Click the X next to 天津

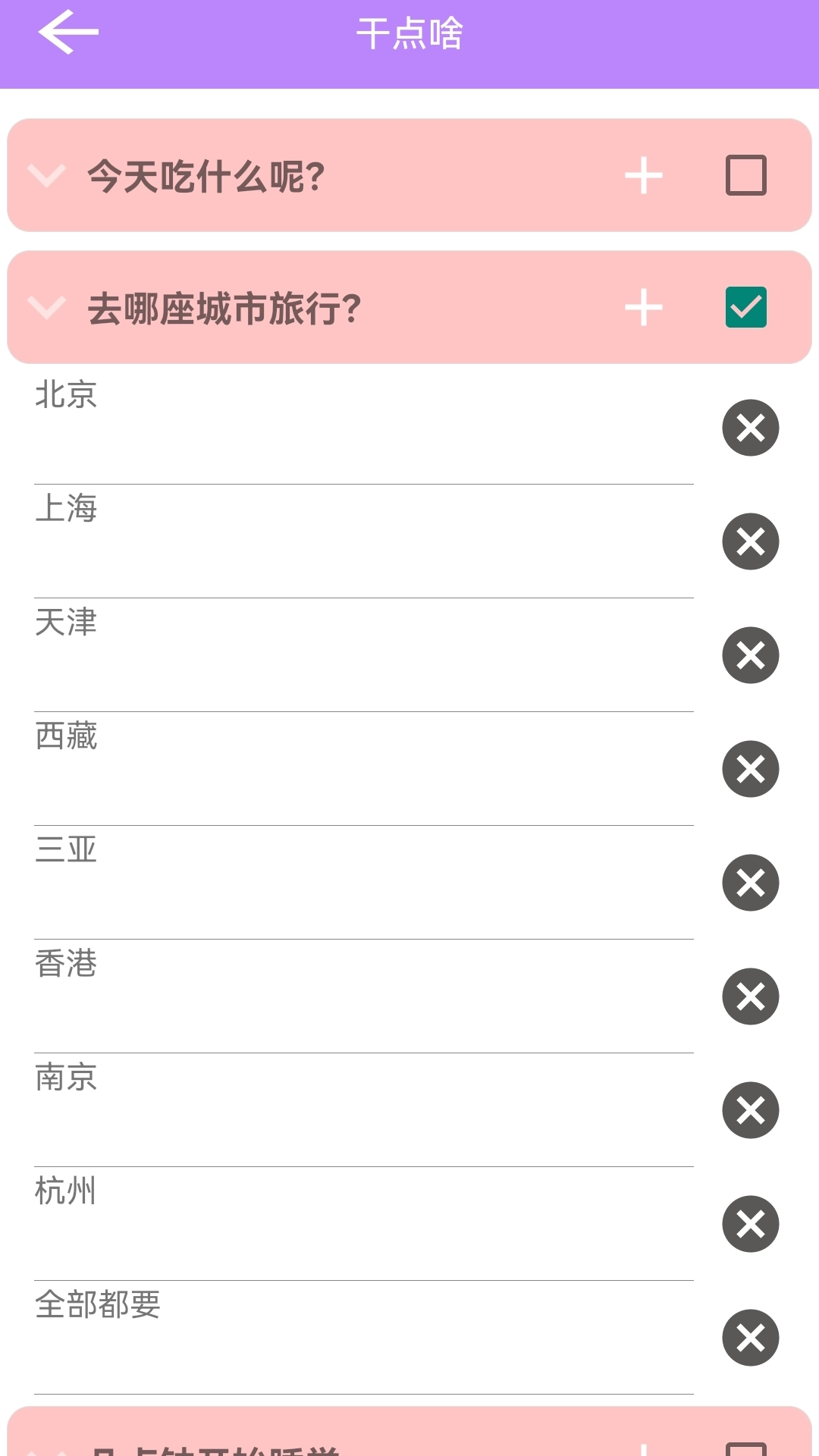pyautogui.click(x=751, y=654)
